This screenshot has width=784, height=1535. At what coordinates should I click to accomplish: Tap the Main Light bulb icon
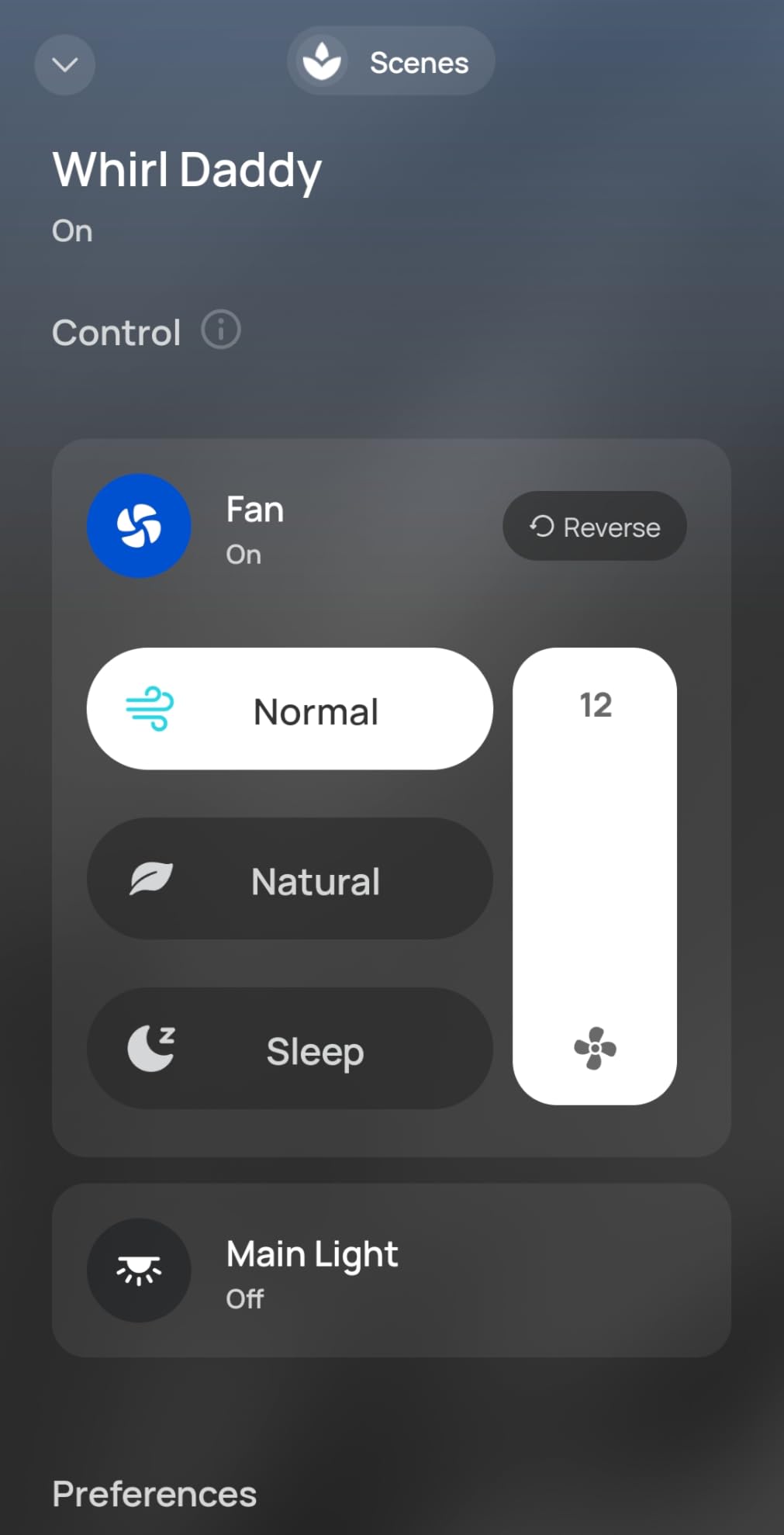(139, 1270)
